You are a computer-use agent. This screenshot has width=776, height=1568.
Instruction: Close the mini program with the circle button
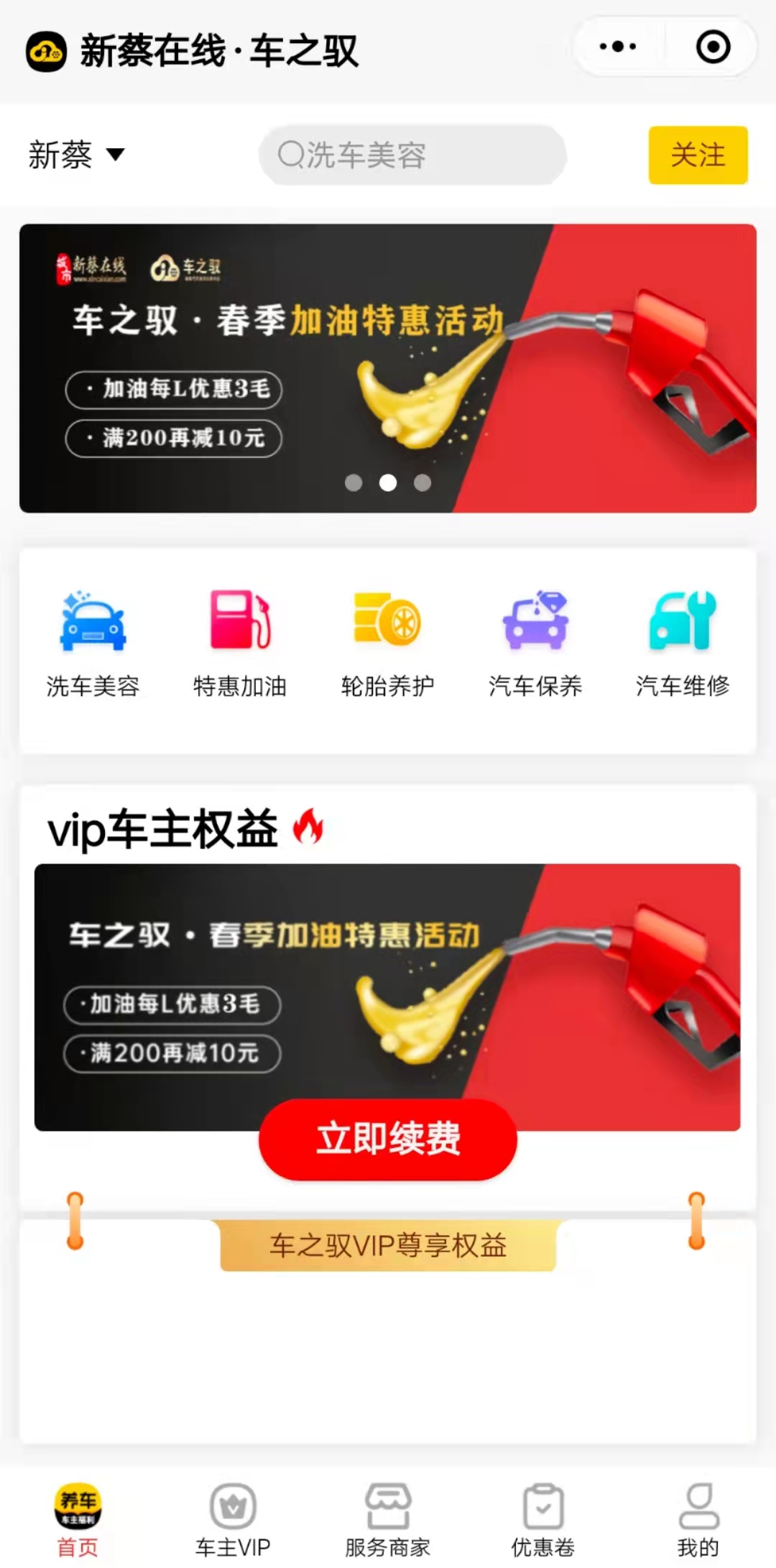point(713,47)
